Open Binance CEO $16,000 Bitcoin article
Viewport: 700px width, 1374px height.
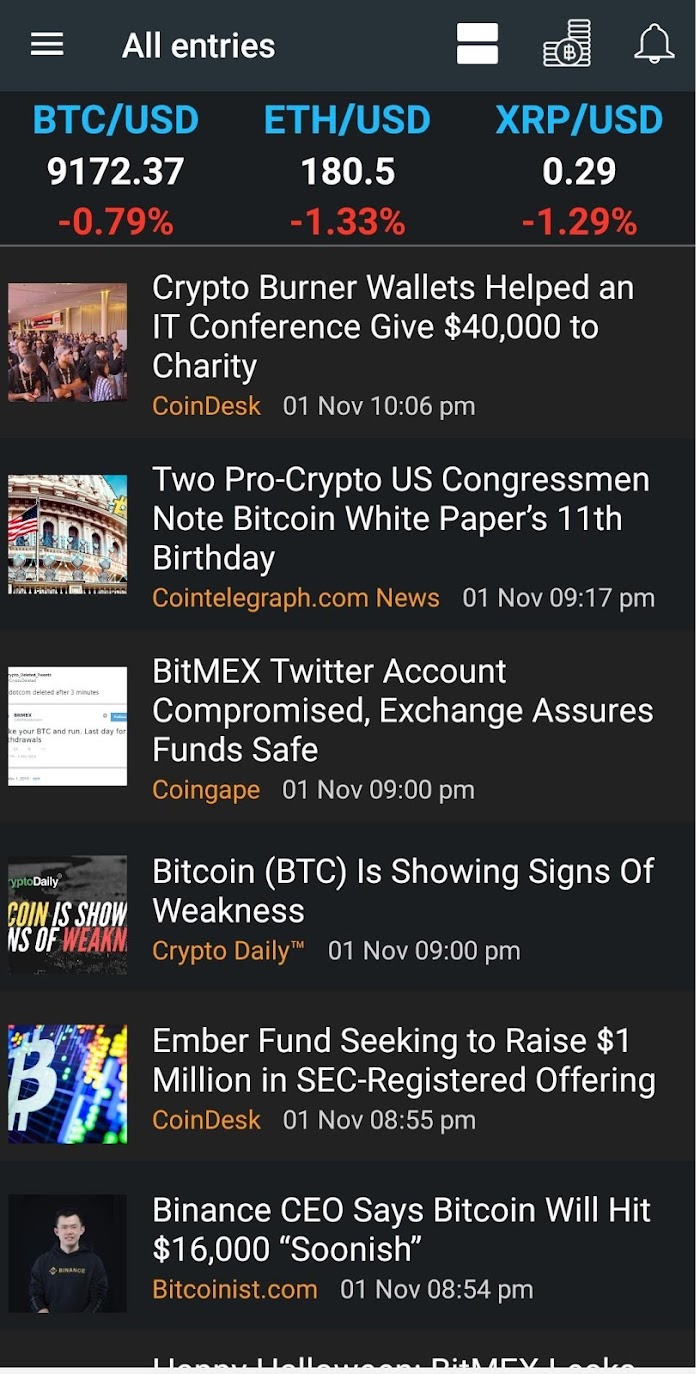348,1247
